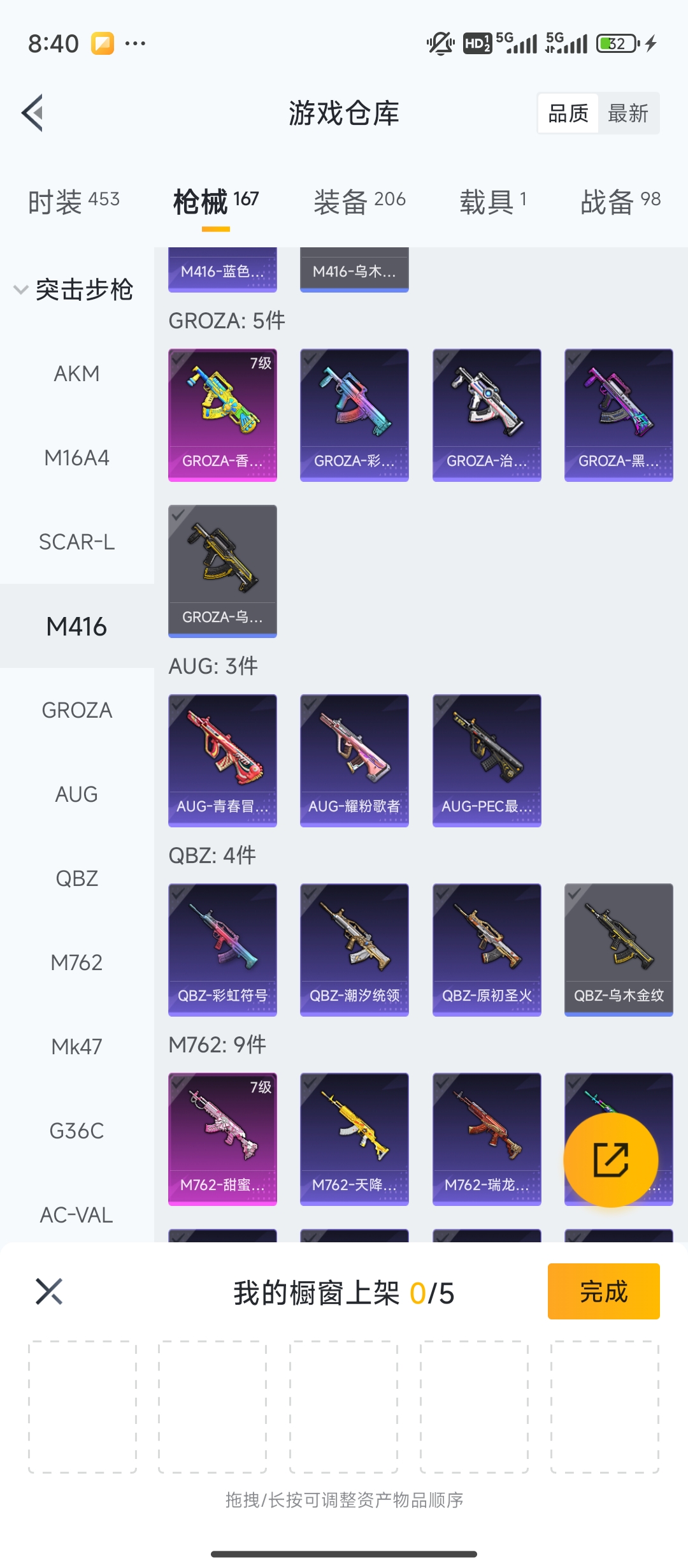Confirm the showcase with 完成
Viewport: 688px width, 1568px height.
603,1291
